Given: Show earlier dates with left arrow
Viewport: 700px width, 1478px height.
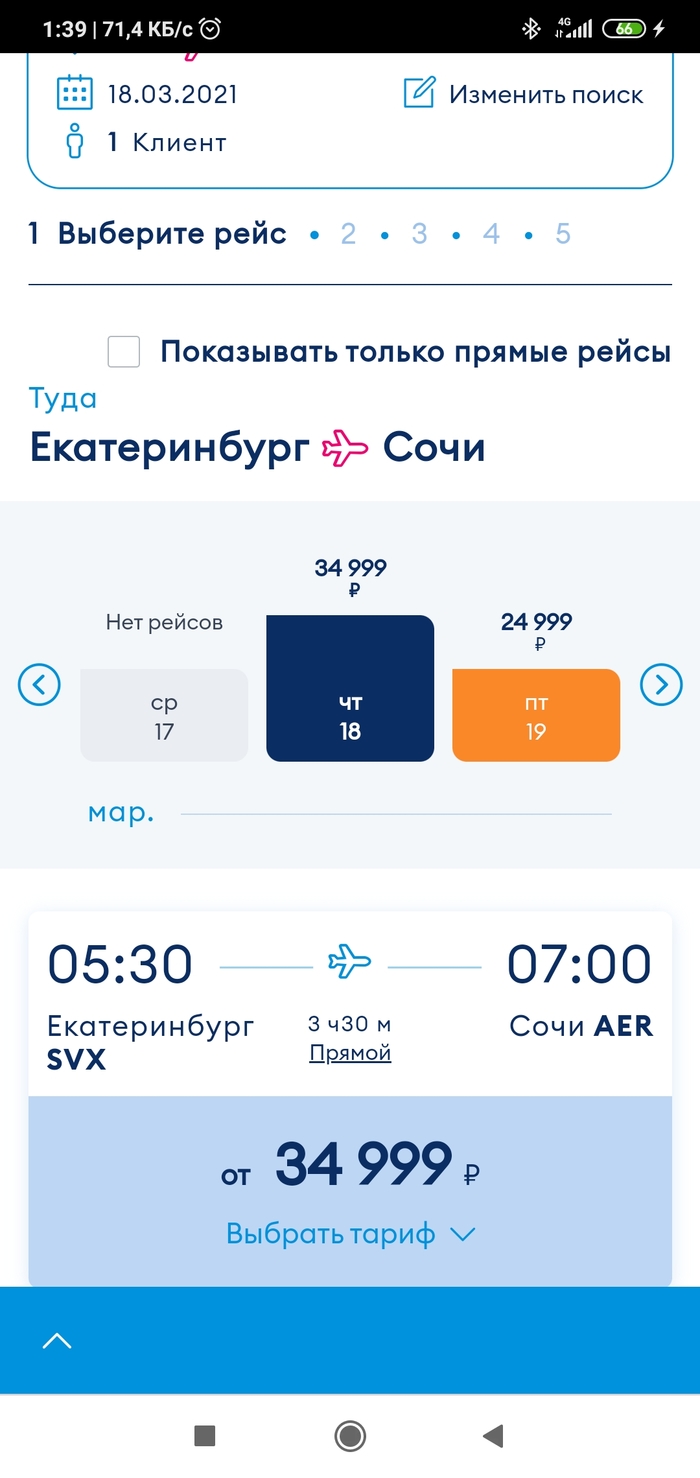Looking at the screenshot, I should (40, 685).
